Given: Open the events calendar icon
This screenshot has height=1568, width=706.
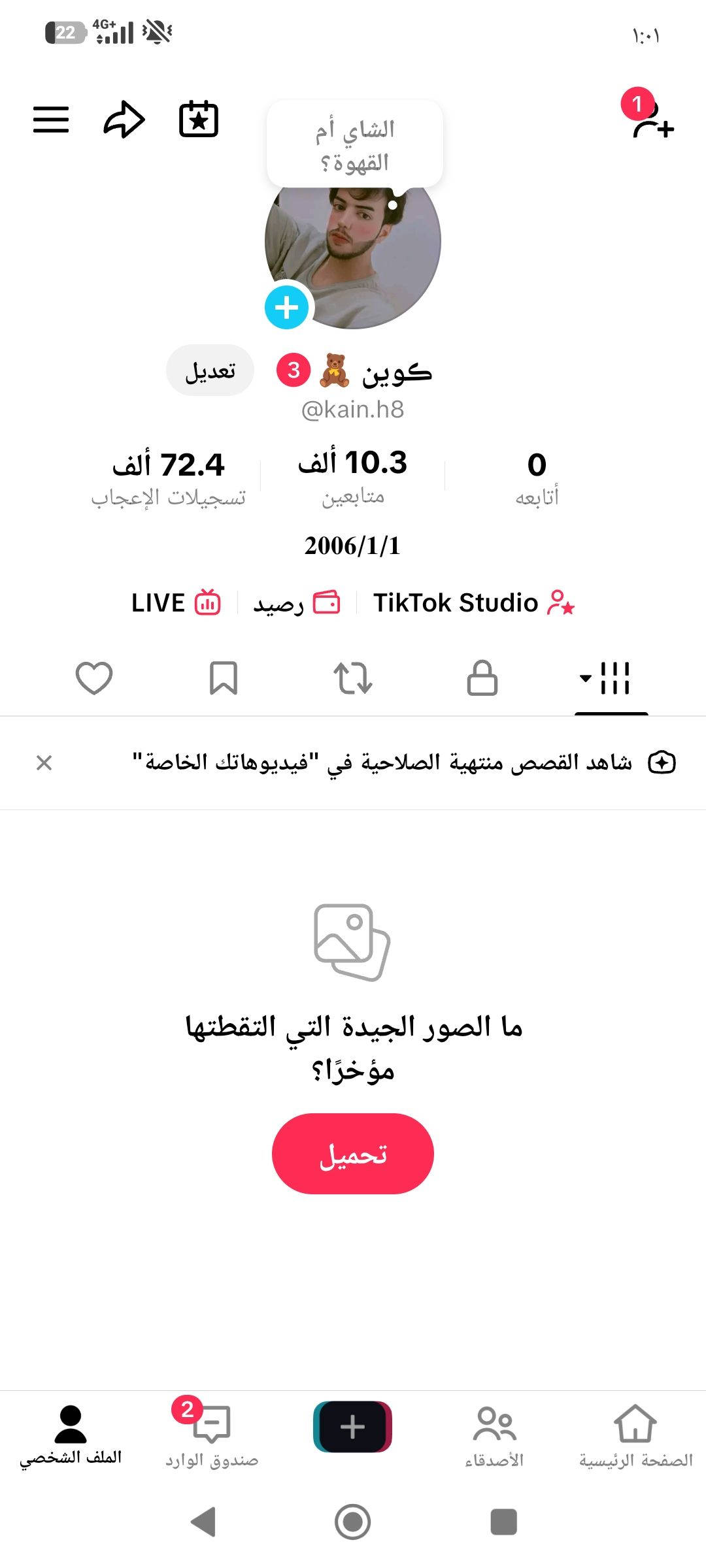Looking at the screenshot, I should pyautogui.click(x=199, y=120).
